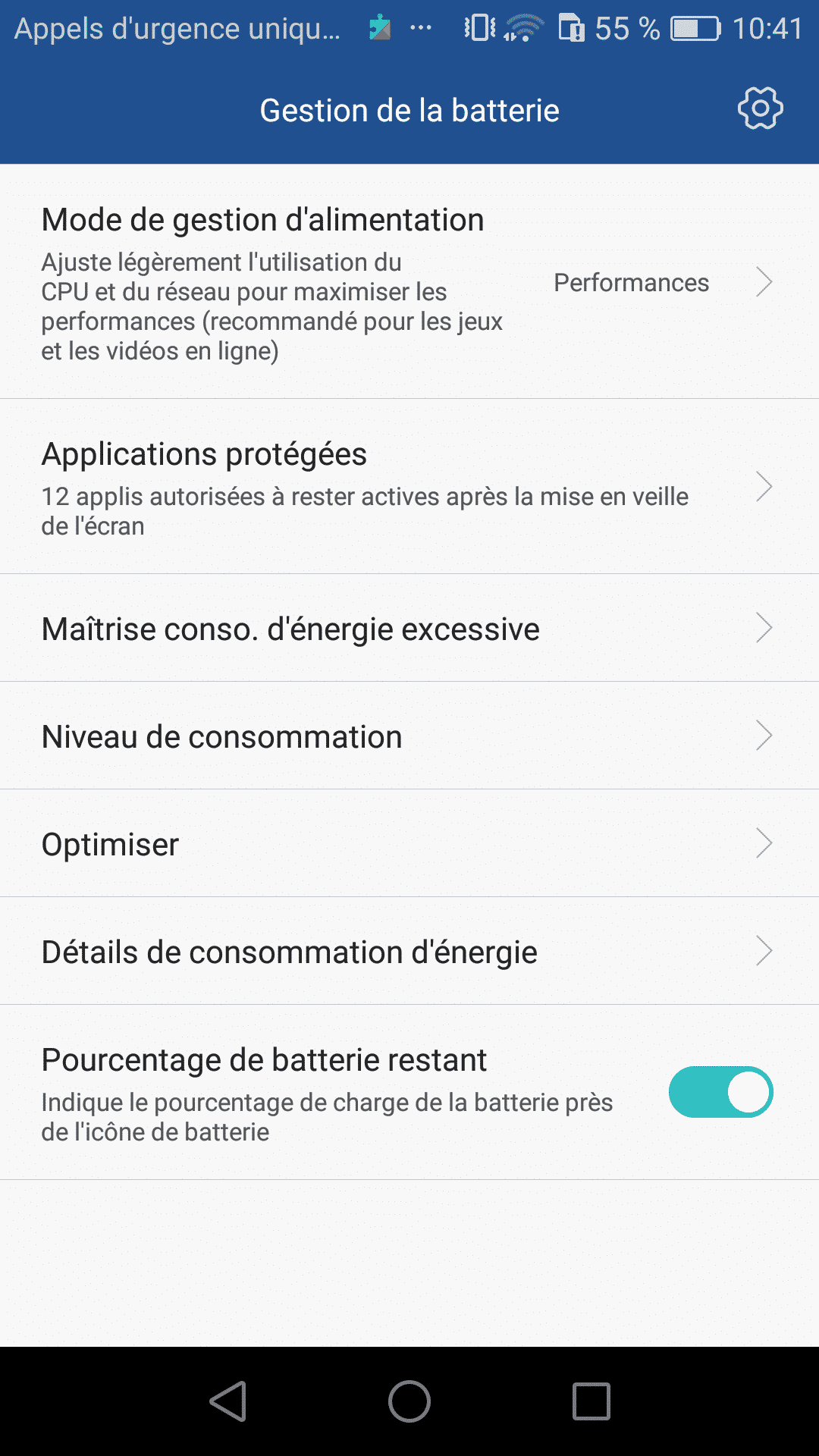
Task: Open recent apps with the square button
Action: point(591,1401)
